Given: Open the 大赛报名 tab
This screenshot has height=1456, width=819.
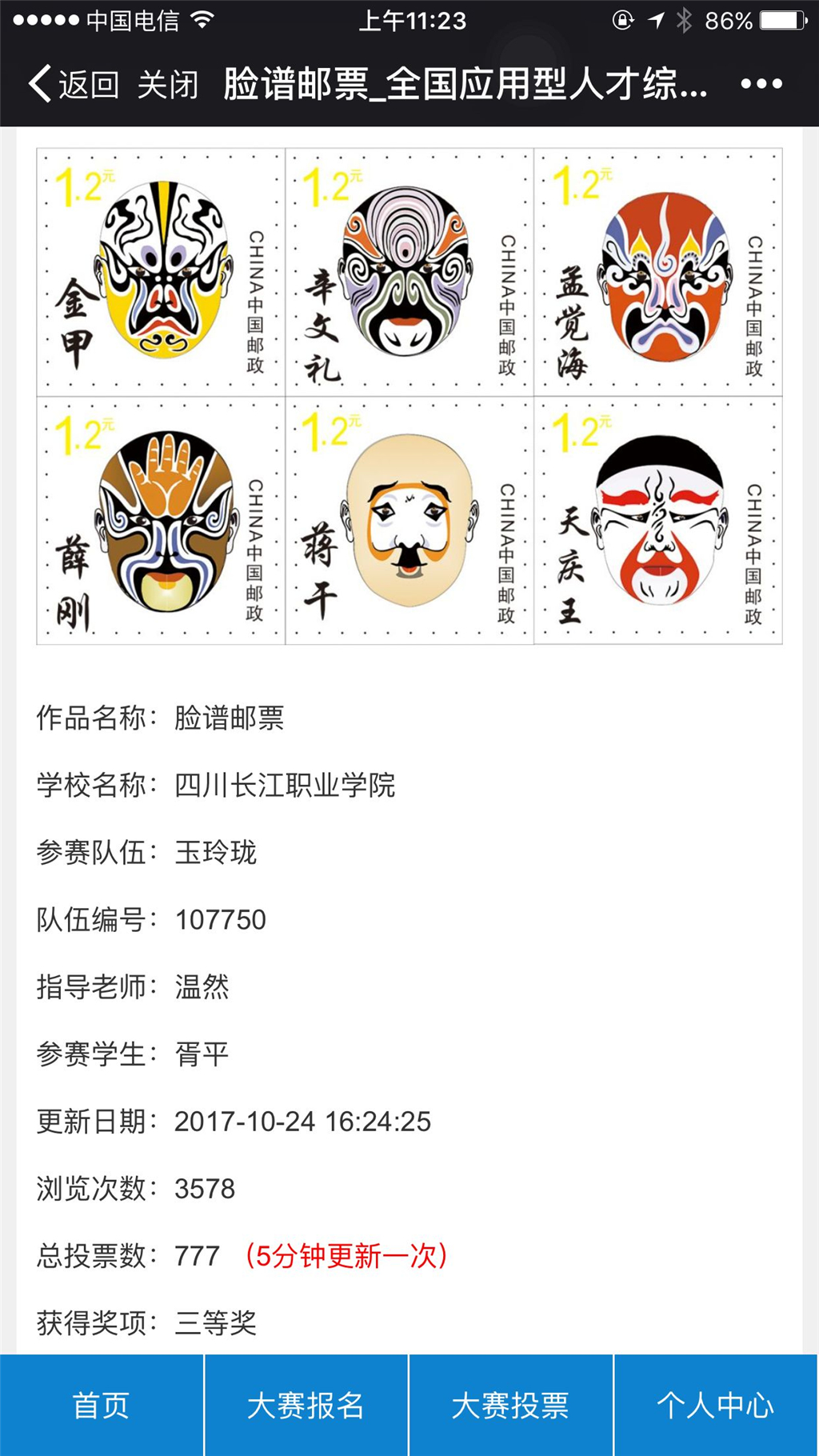Looking at the screenshot, I should (306, 1406).
